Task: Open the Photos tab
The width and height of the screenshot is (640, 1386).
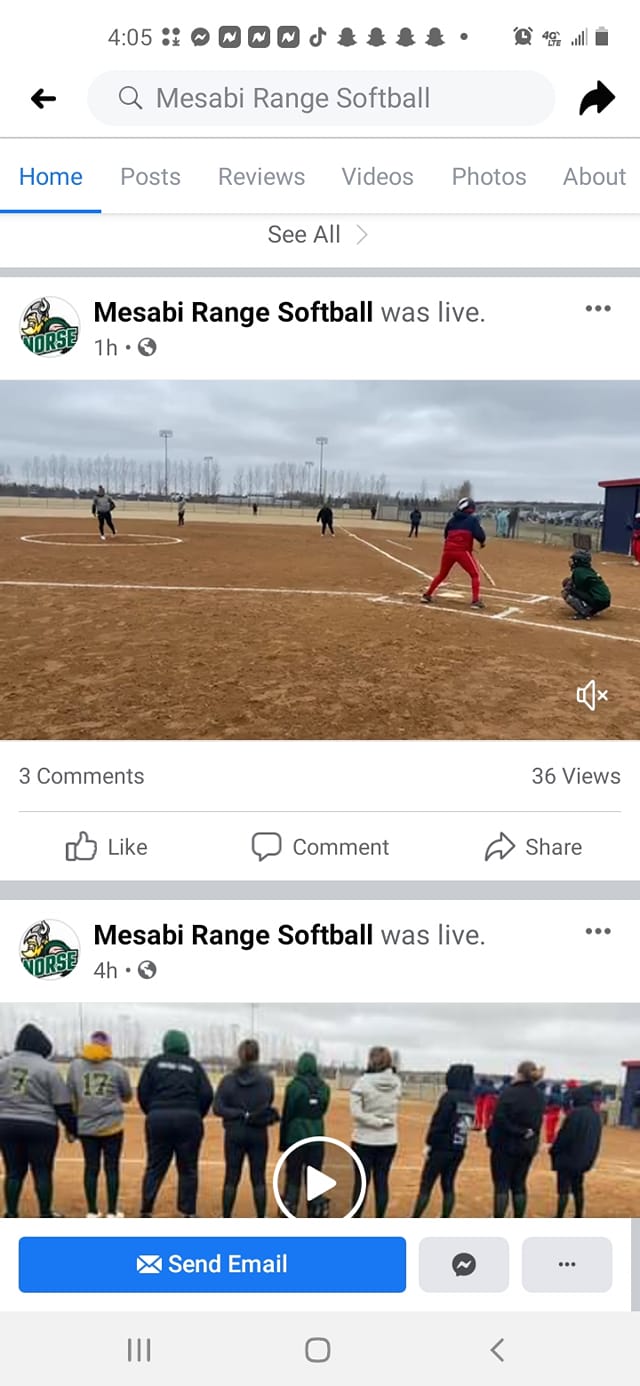Action: point(488,177)
